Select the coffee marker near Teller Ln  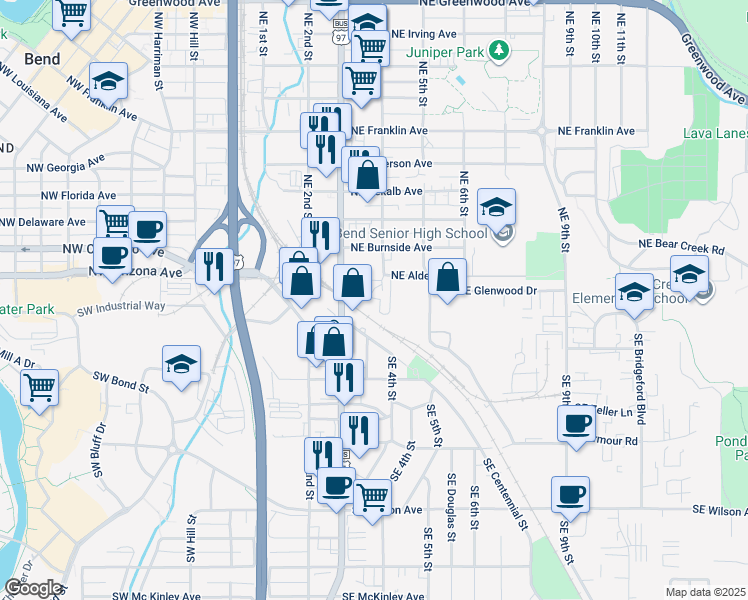(576, 421)
